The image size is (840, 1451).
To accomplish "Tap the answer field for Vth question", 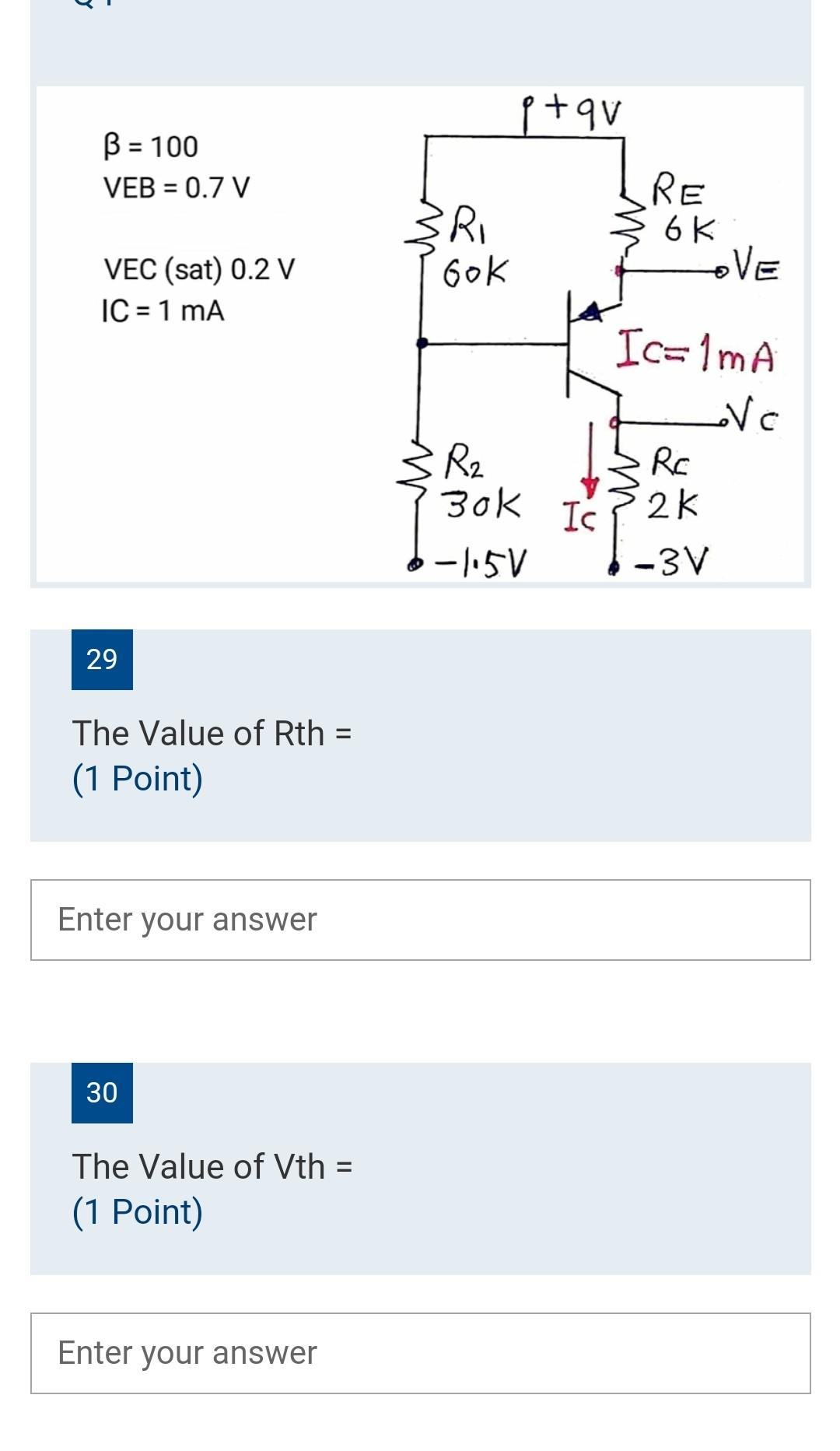I will (x=420, y=1353).
